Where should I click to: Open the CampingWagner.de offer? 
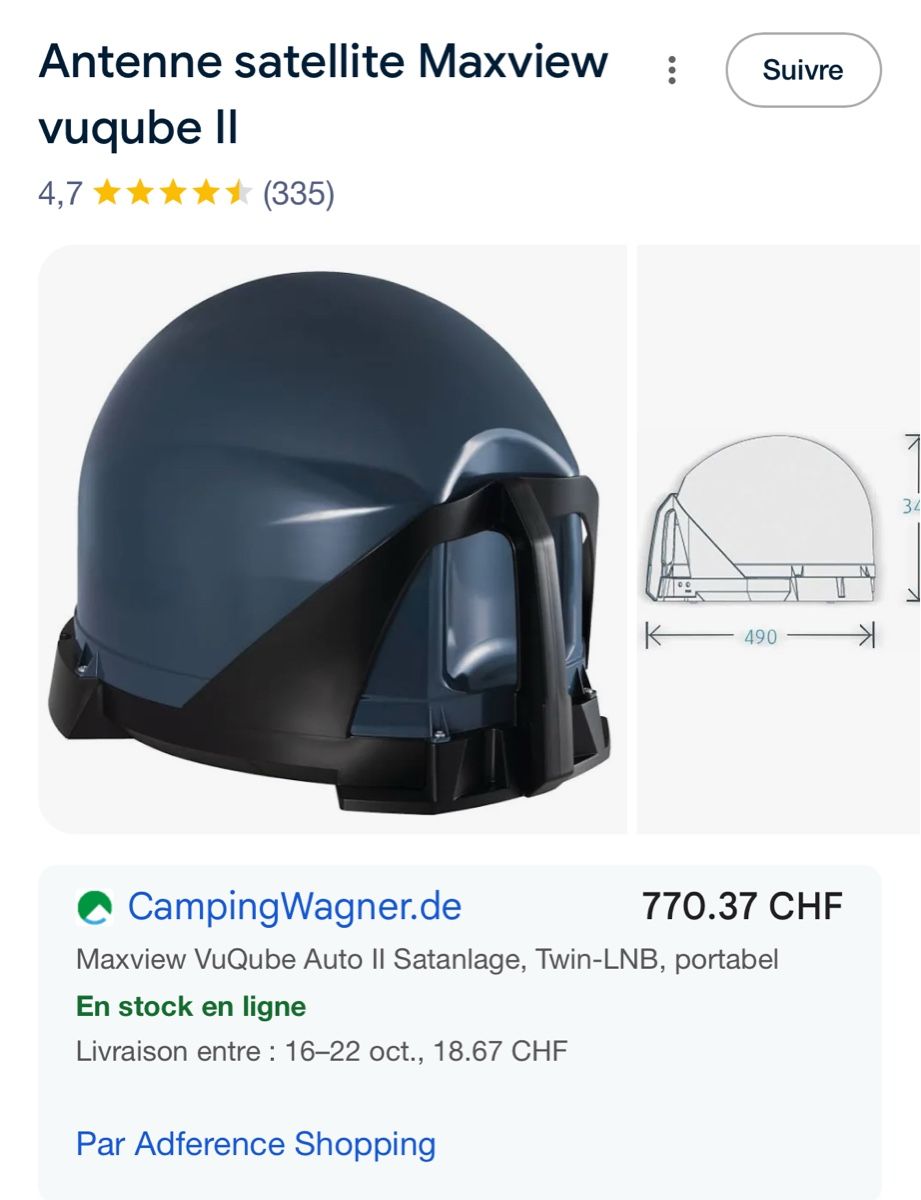tap(294, 907)
